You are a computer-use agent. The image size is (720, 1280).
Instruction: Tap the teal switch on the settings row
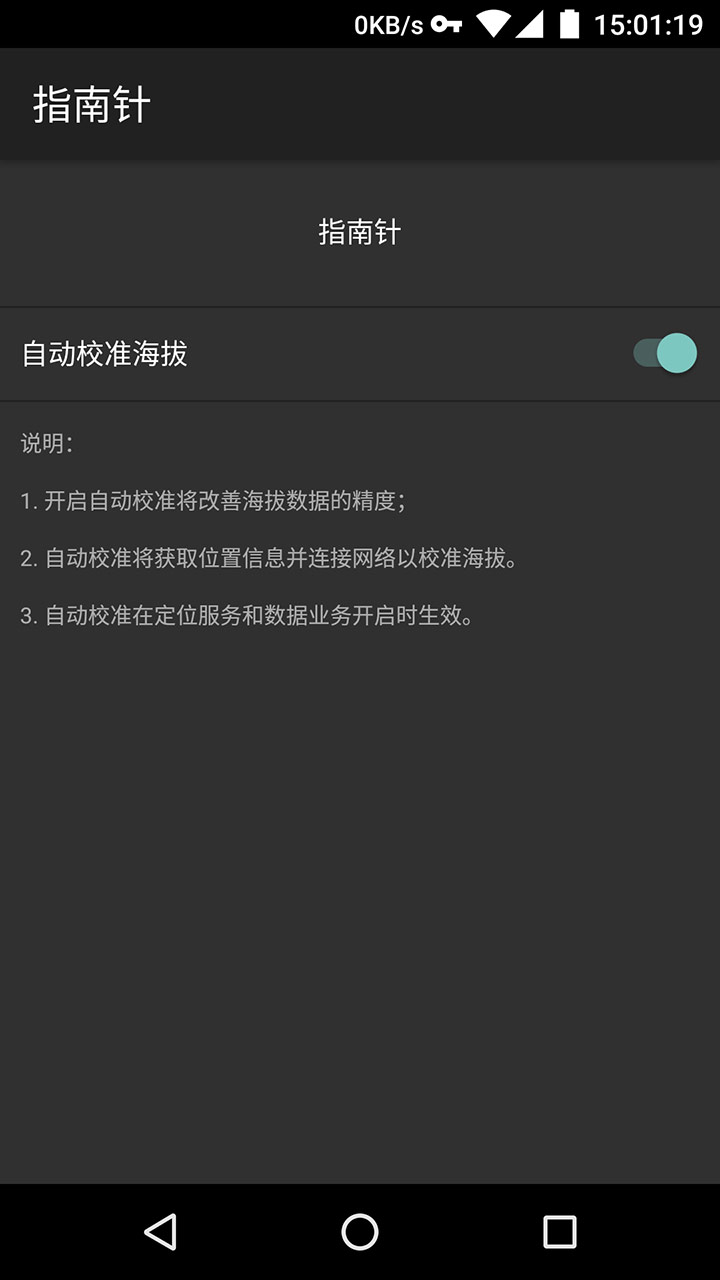click(666, 353)
